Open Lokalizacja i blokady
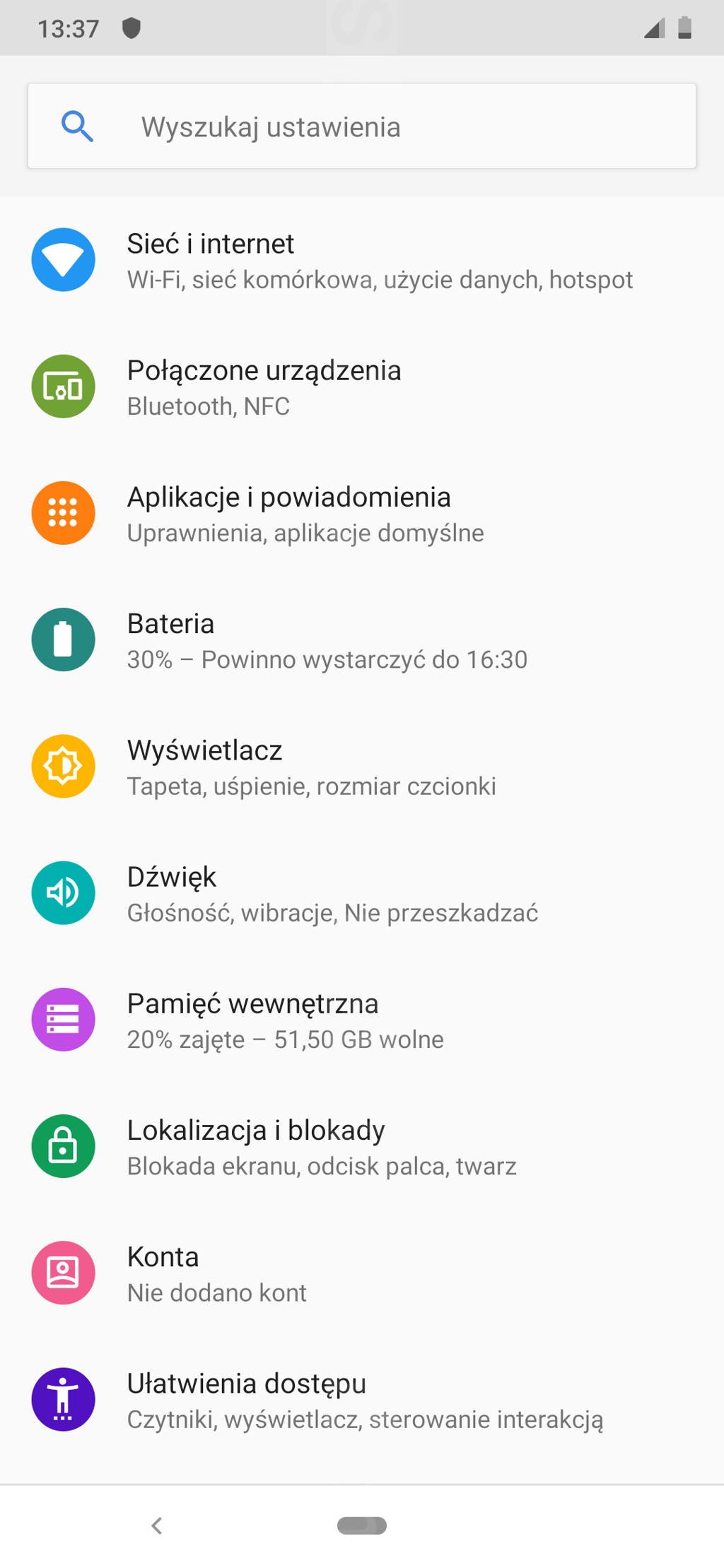 (x=361, y=1146)
